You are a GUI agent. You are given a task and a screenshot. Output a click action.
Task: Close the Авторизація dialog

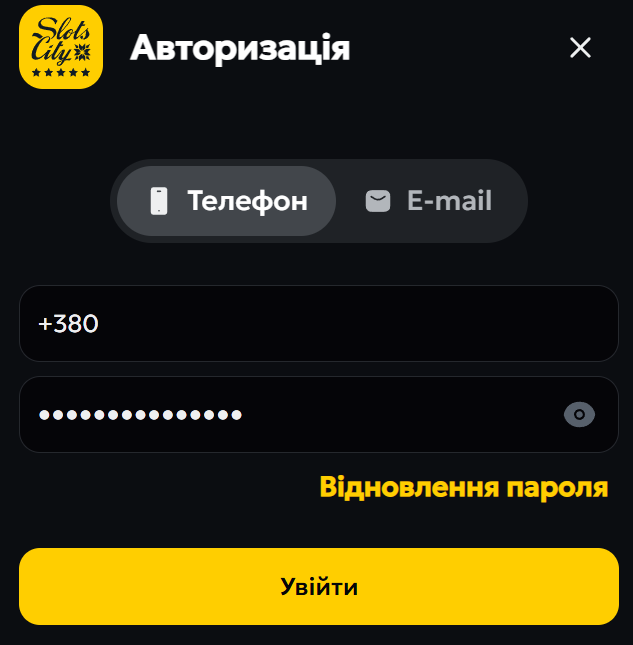point(580,47)
